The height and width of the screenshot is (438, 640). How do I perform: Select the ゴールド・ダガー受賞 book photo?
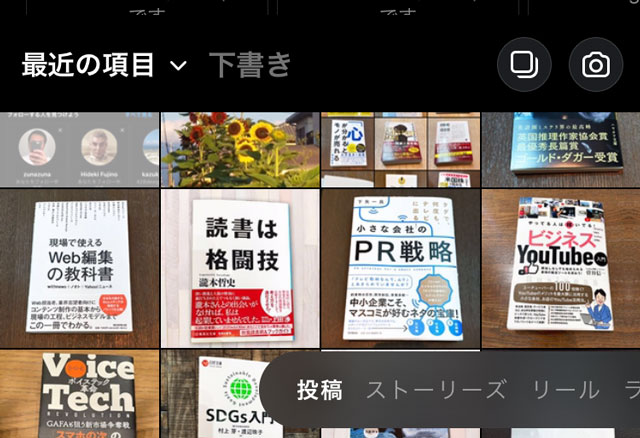561,148
